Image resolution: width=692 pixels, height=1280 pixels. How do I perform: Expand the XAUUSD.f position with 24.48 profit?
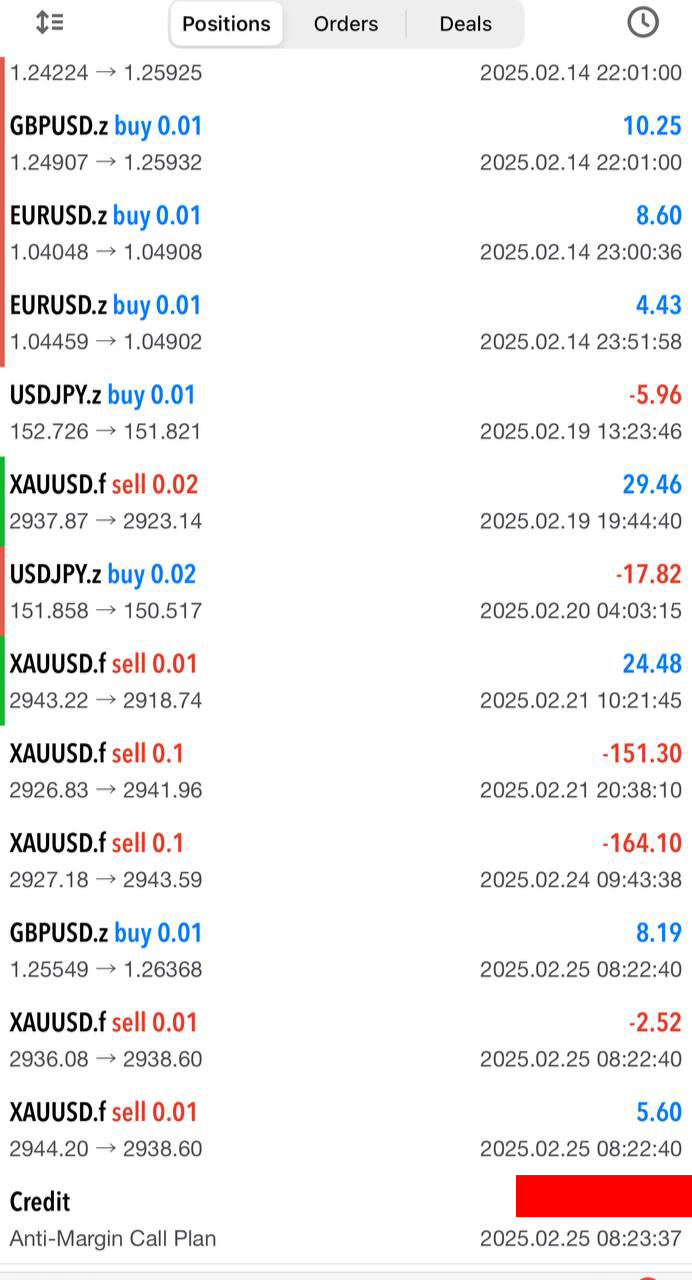pos(346,681)
